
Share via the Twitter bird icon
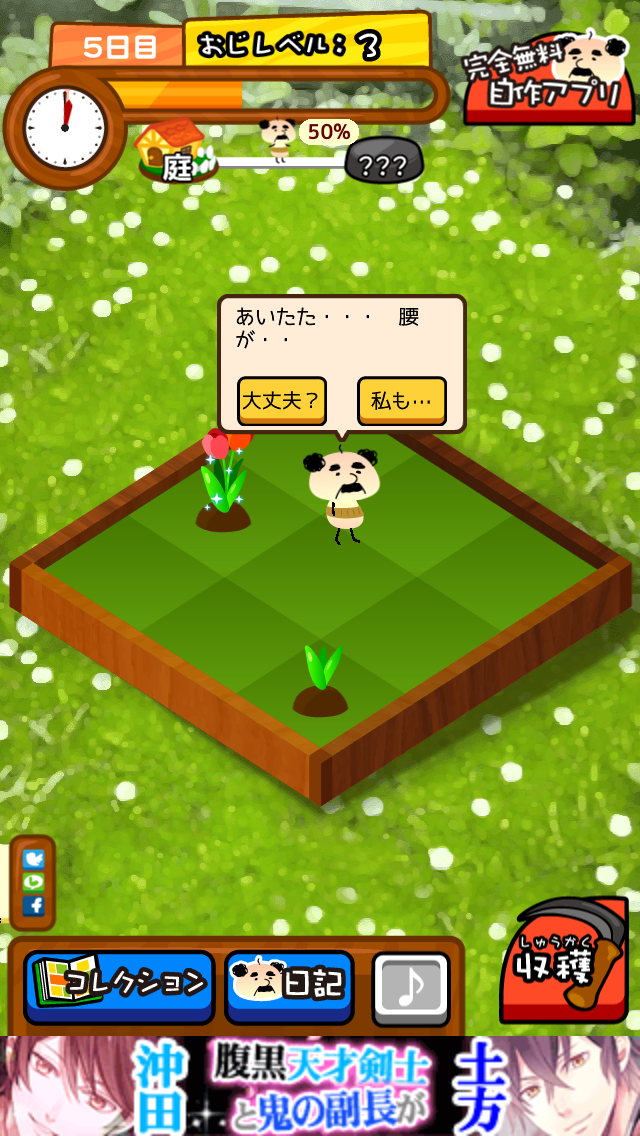coord(34,859)
